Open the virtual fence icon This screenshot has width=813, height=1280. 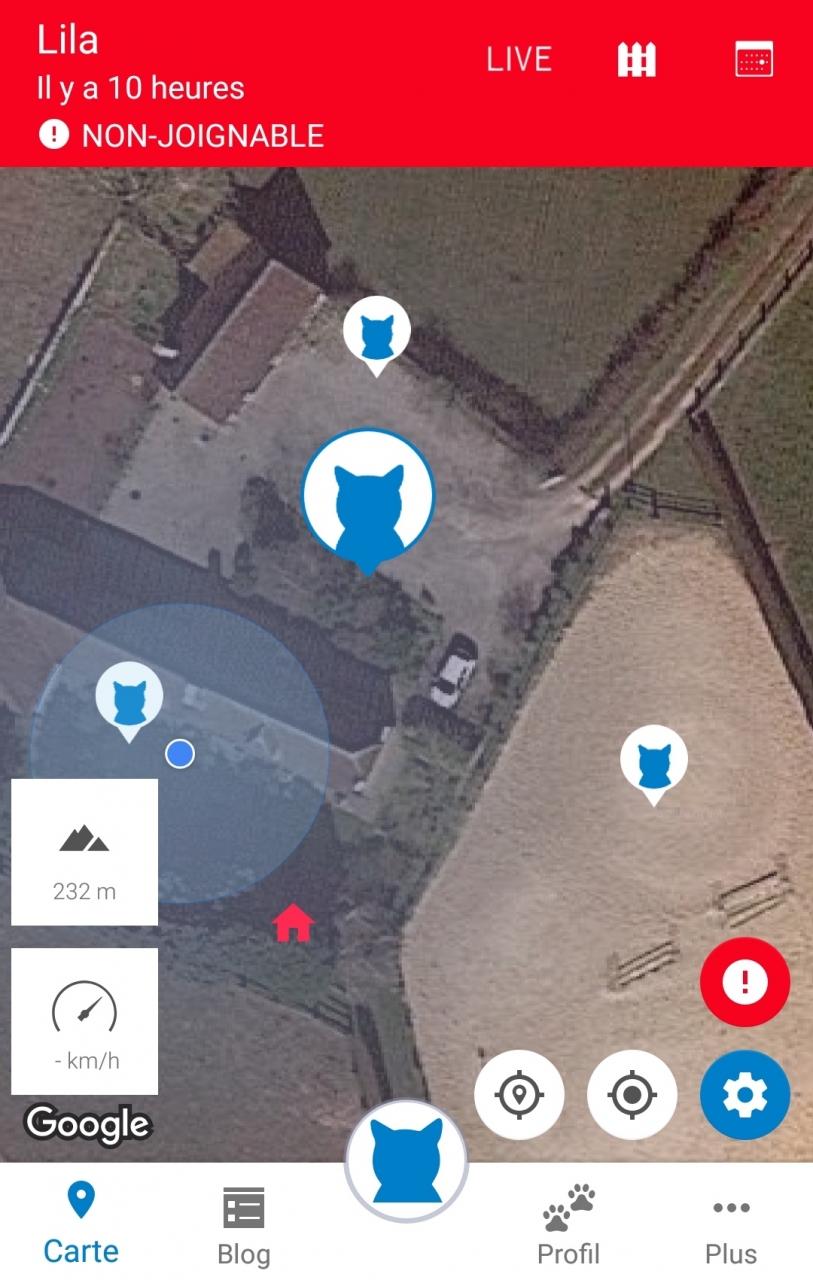coord(636,60)
